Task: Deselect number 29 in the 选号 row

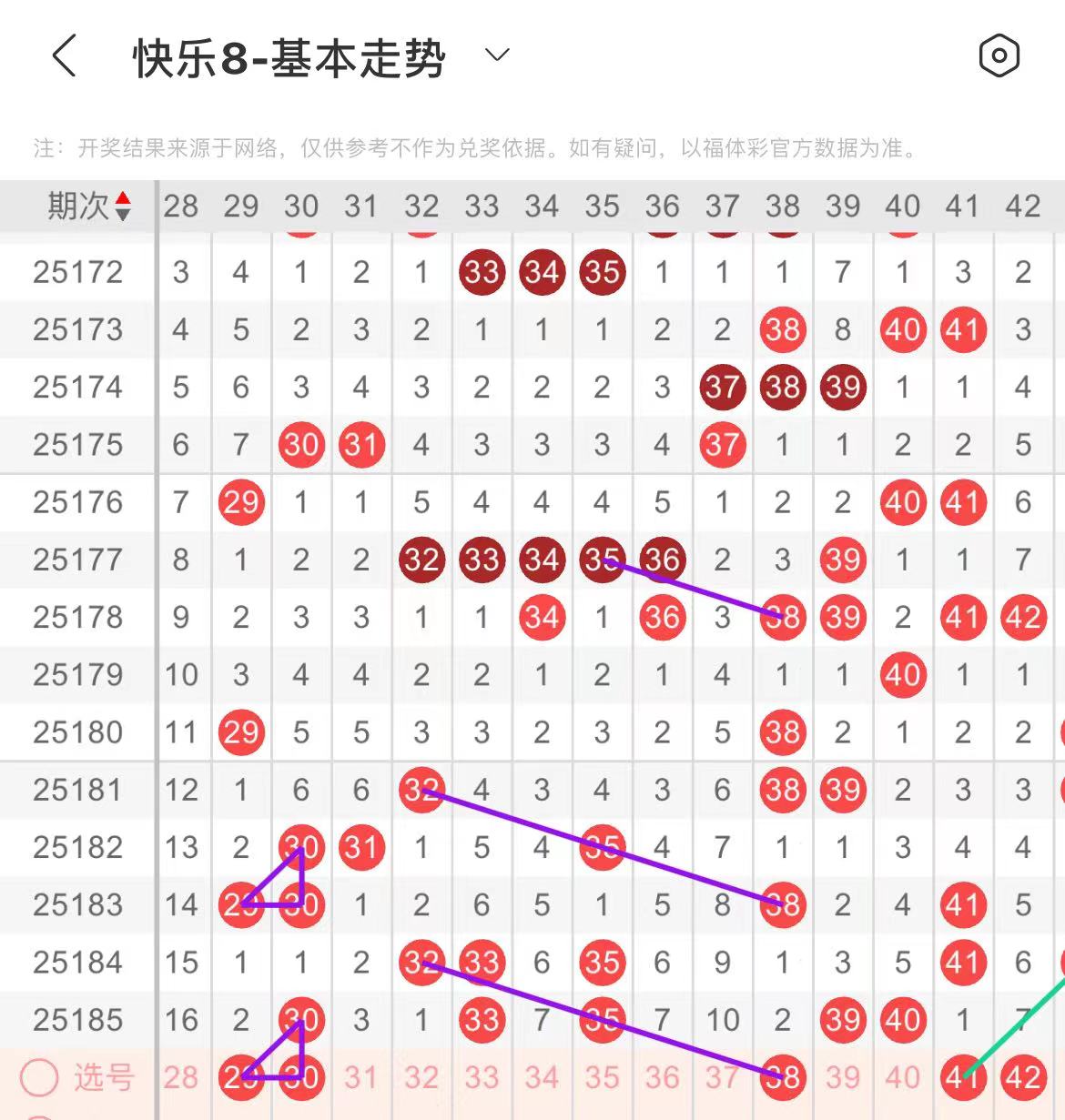Action: point(241,1078)
